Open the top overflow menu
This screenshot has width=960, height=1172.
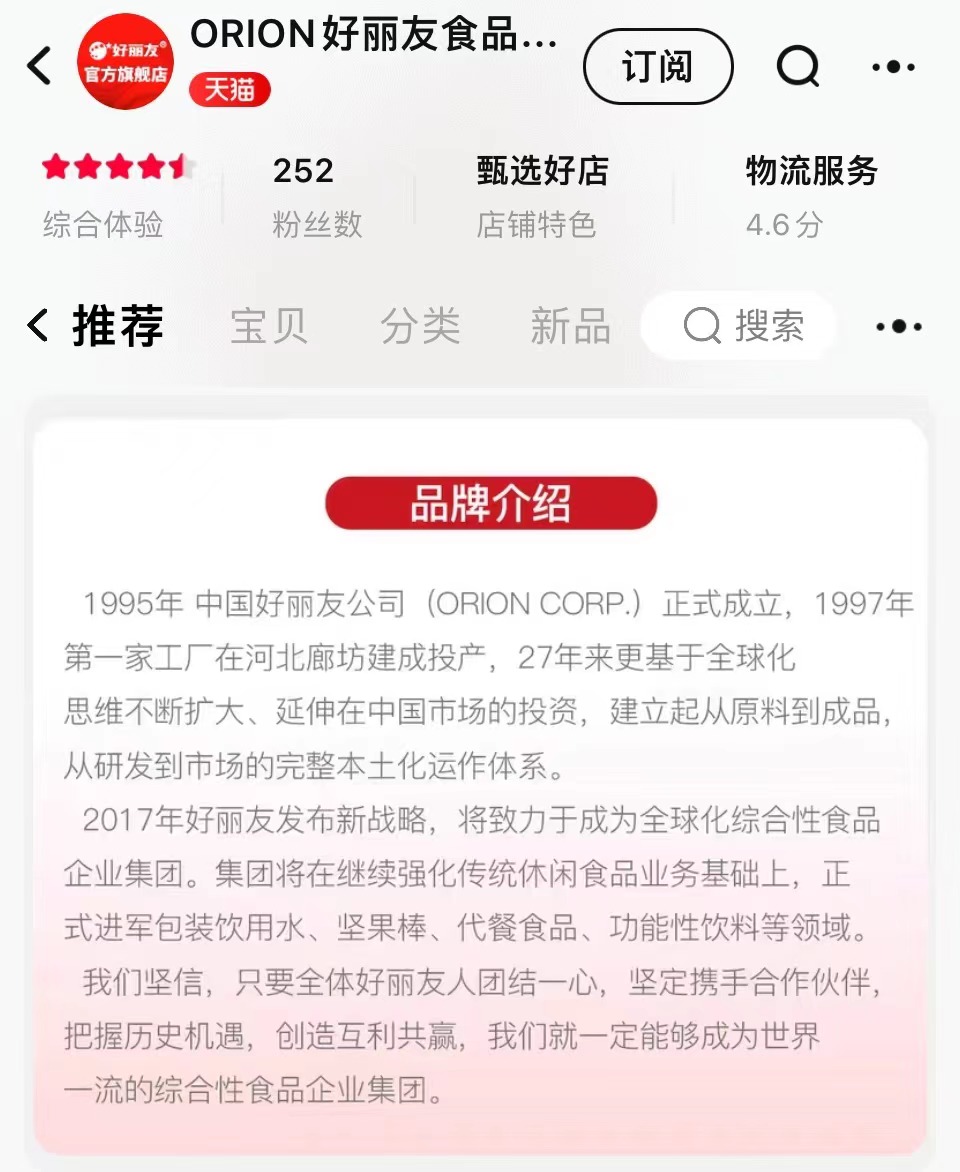click(x=893, y=67)
